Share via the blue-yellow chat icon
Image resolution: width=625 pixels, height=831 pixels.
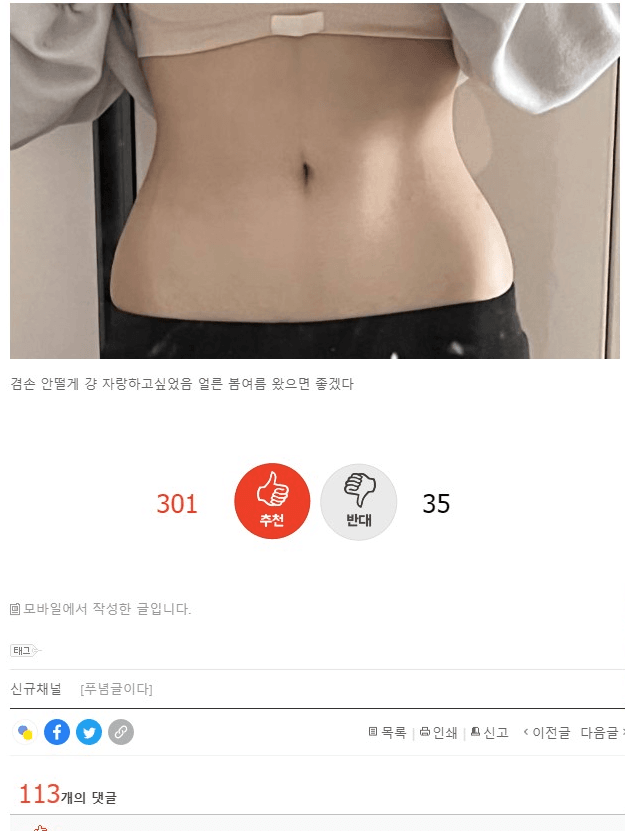[25, 732]
